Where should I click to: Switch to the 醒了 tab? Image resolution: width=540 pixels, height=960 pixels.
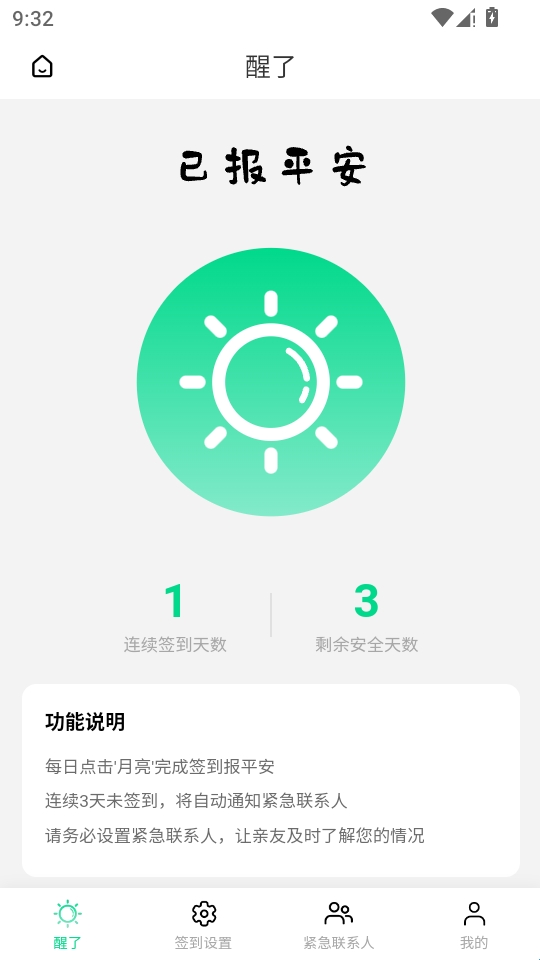pos(67,924)
